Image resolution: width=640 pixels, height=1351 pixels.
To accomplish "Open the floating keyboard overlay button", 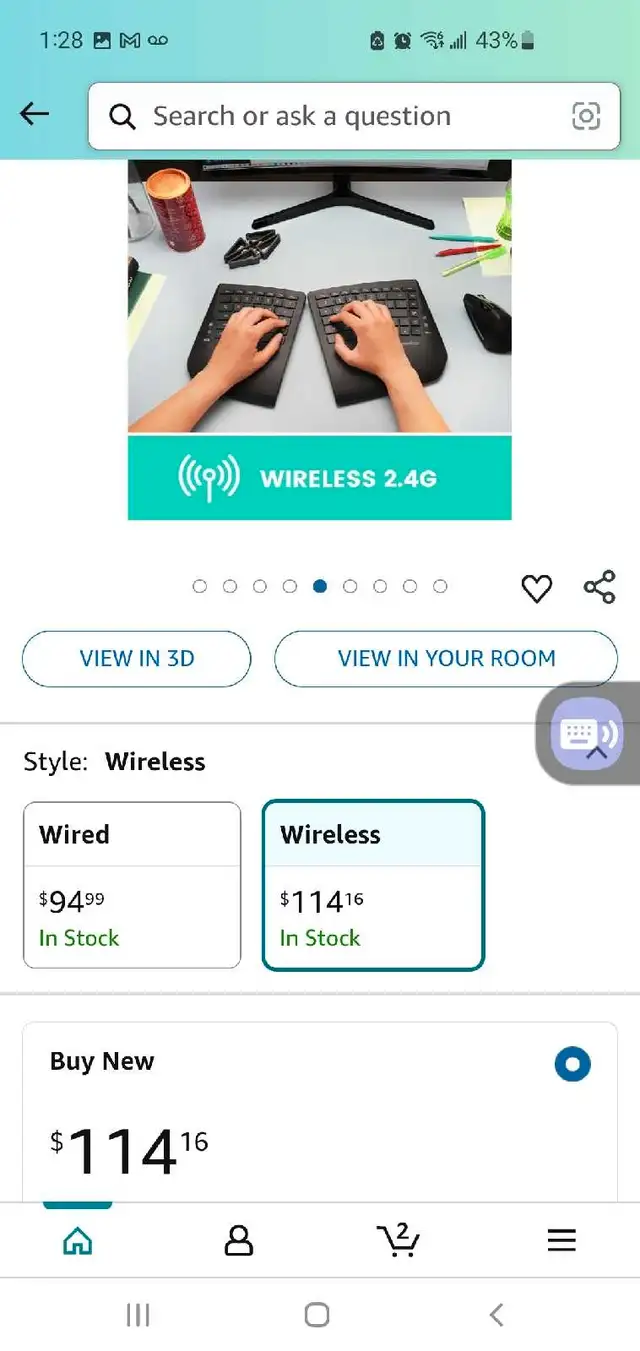I will (588, 734).
